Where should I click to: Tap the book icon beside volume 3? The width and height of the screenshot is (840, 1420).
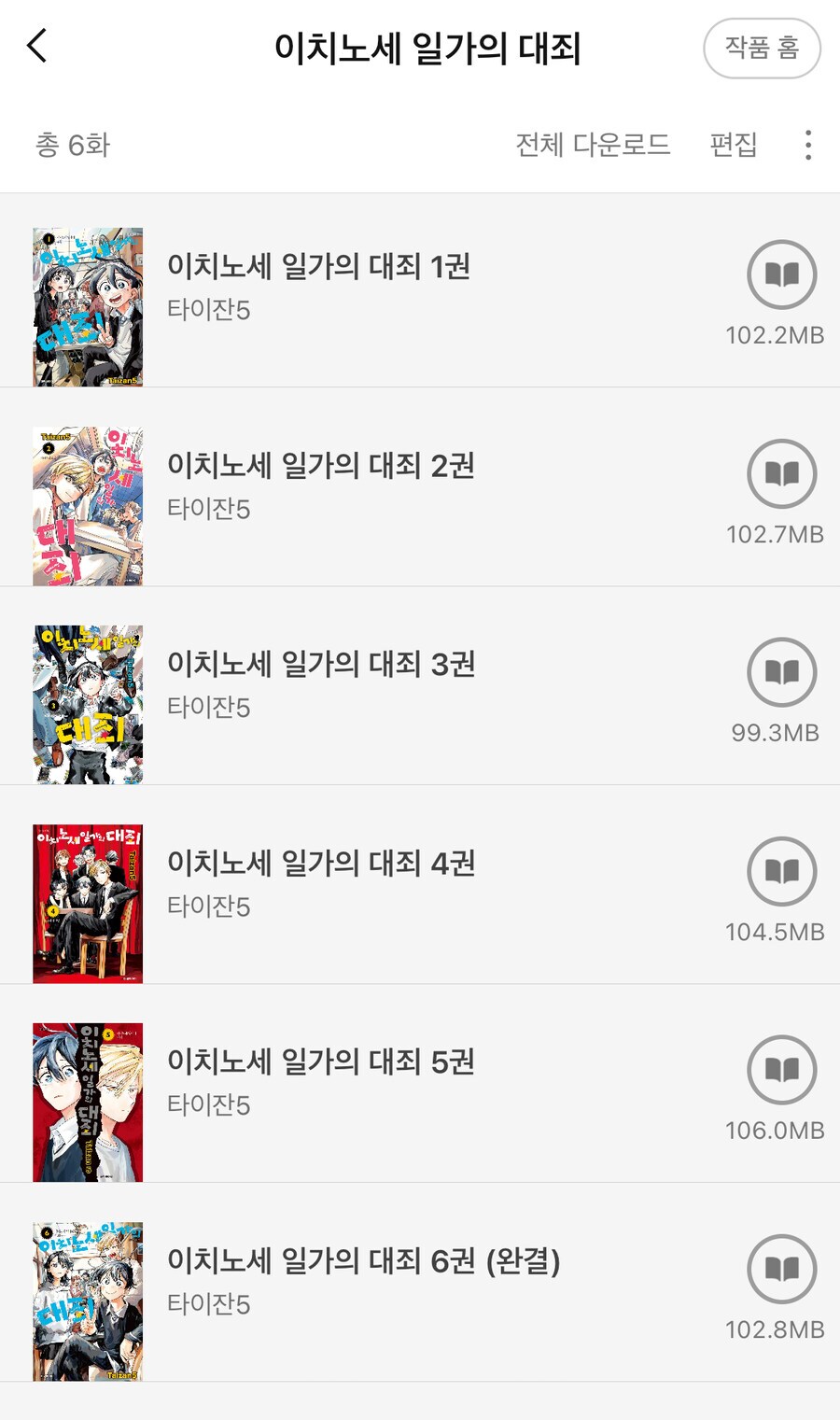(x=782, y=671)
